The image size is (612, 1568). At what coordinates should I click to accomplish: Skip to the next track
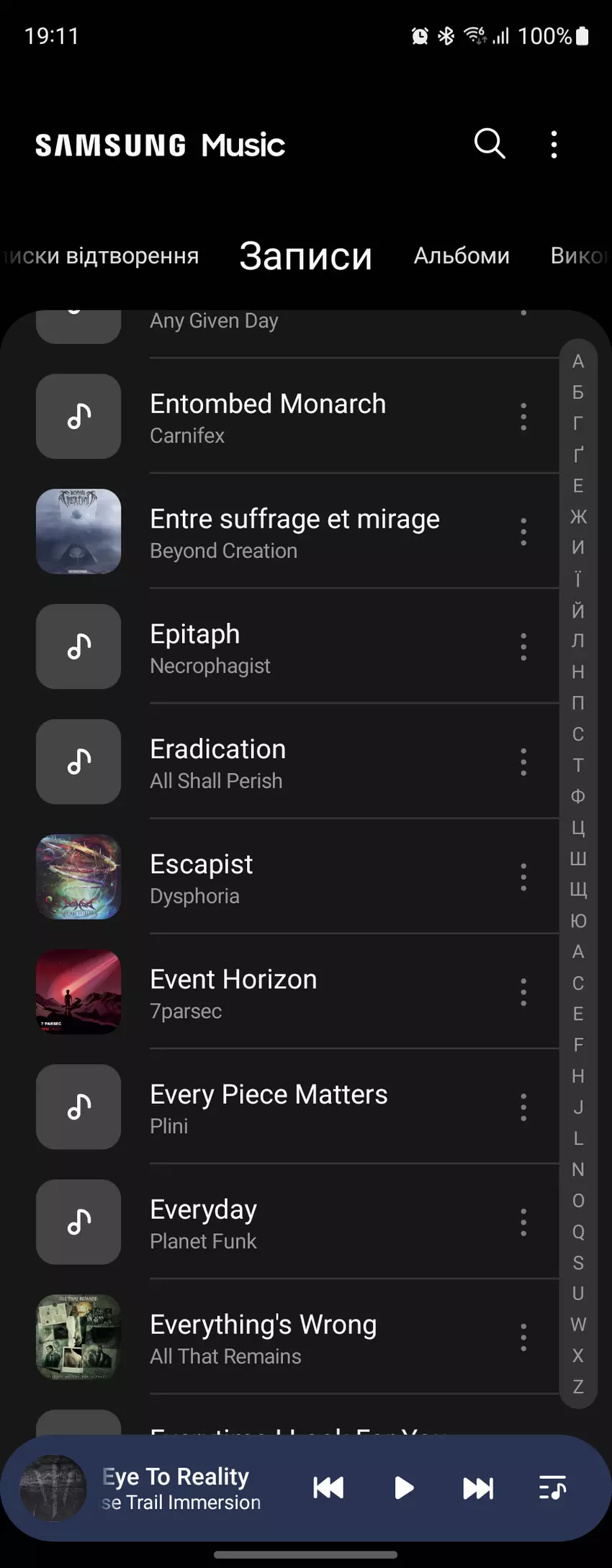pyautogui.click(x=478, y=1487)
